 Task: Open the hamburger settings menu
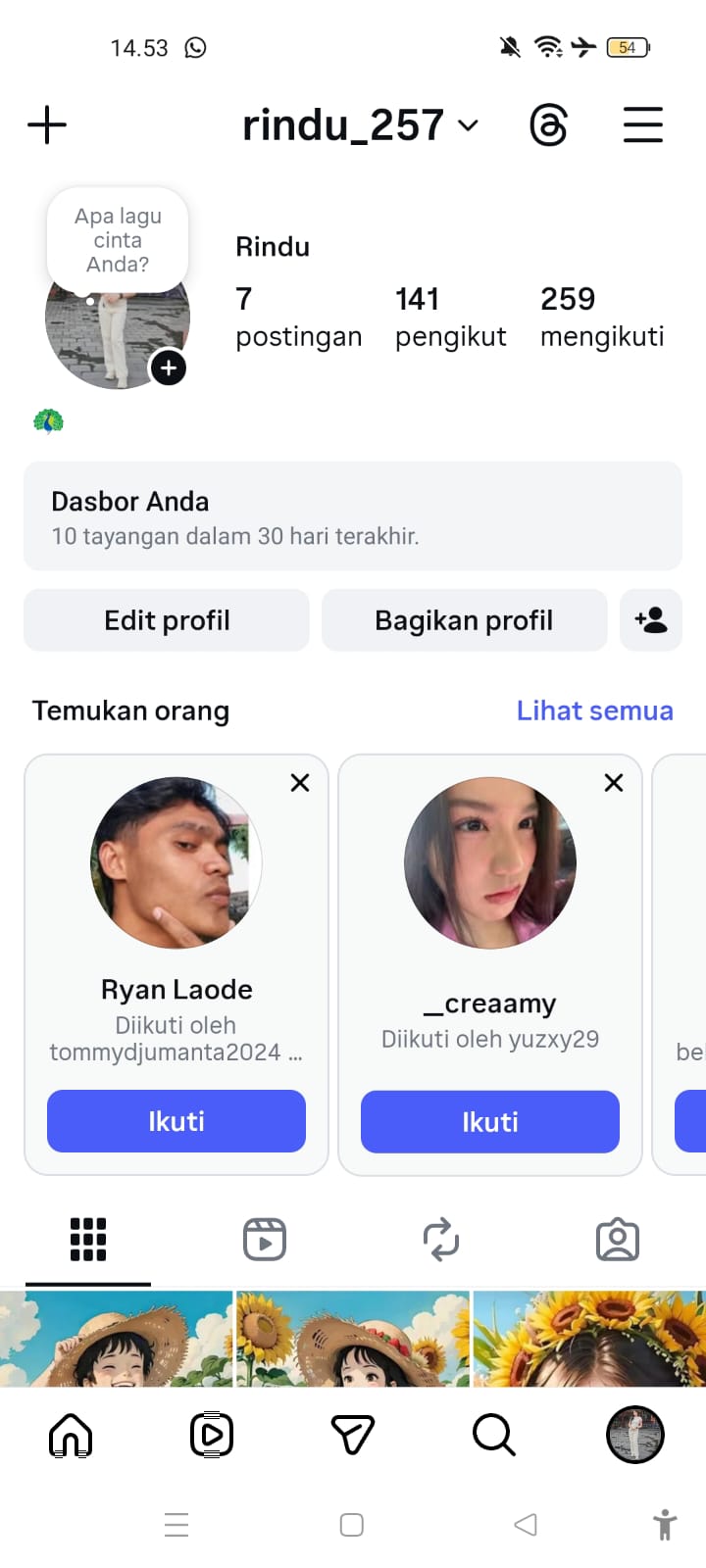pos(643,125)
